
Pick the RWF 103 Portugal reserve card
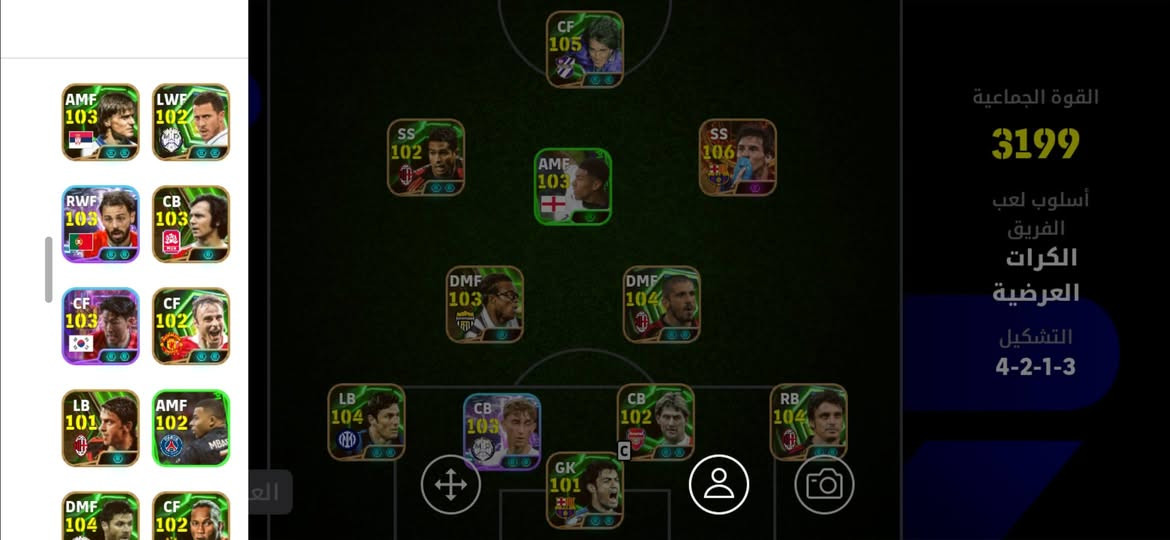pyautogui.click(x=100, y=224)
